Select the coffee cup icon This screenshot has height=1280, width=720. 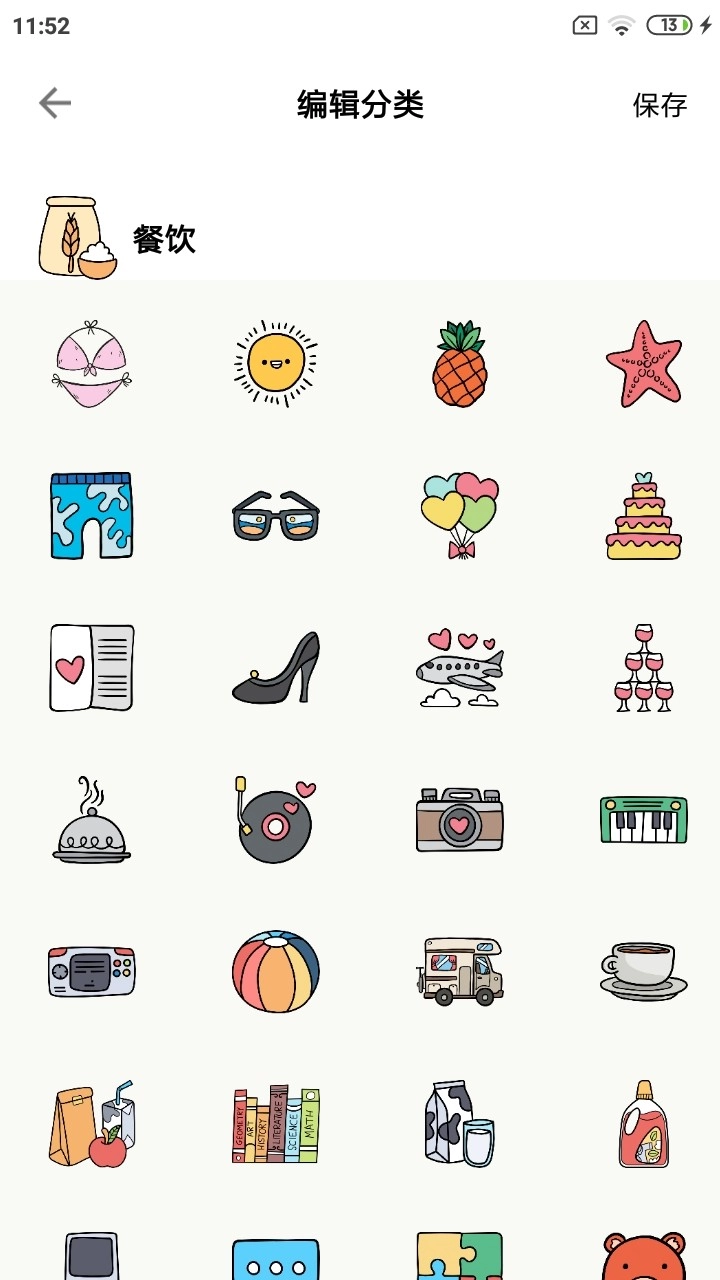pos(643,968)
